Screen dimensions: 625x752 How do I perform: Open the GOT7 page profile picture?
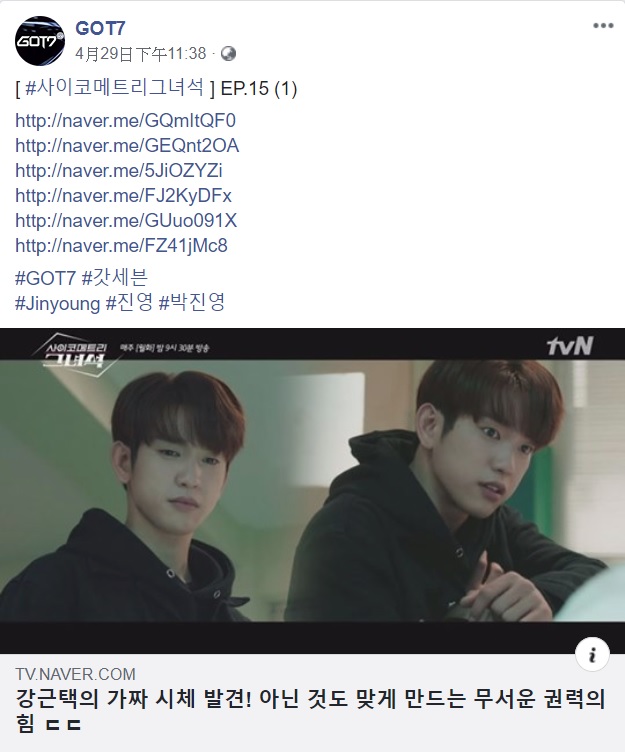[41, 41]
